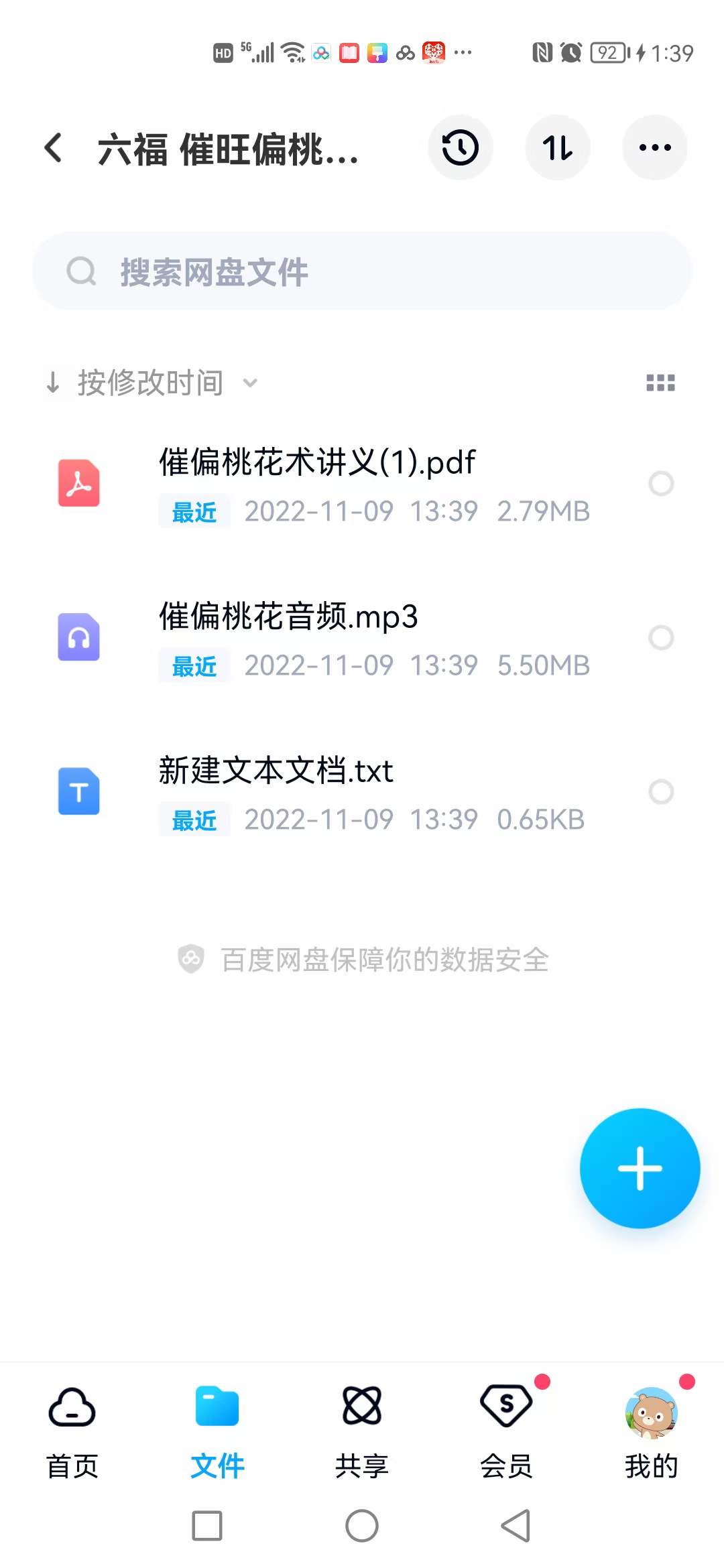Viewport: 724px width, 1568px height.
Task: Expand the 按修改时间 sort dropdown
Action: 251,383
